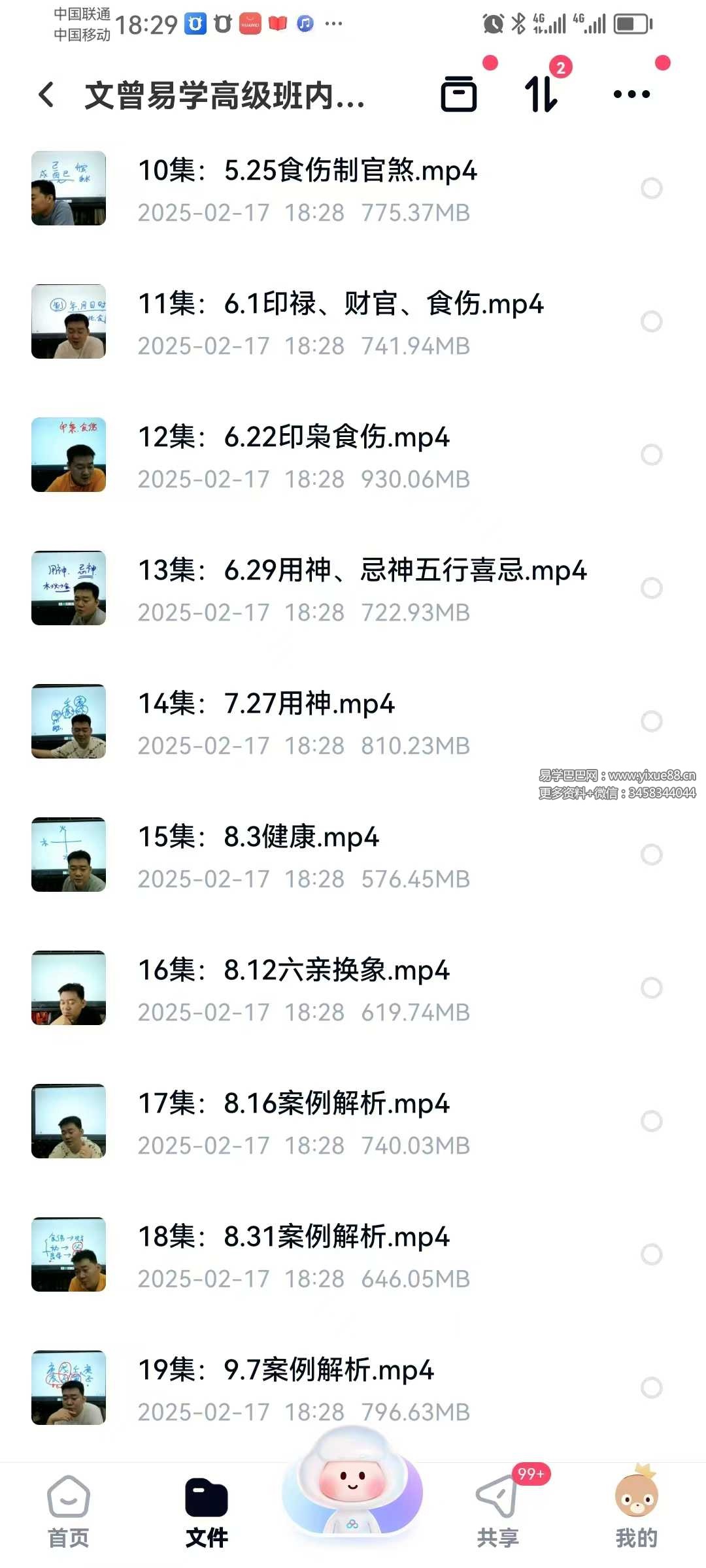
Task: Open 13集: 6.29用神、忌神五行喜忌.mp4
Action: tap(362, 571)
